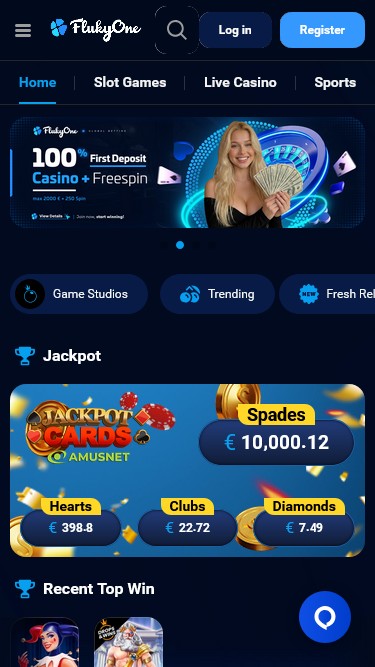Open the search magnifier icon

177,30
